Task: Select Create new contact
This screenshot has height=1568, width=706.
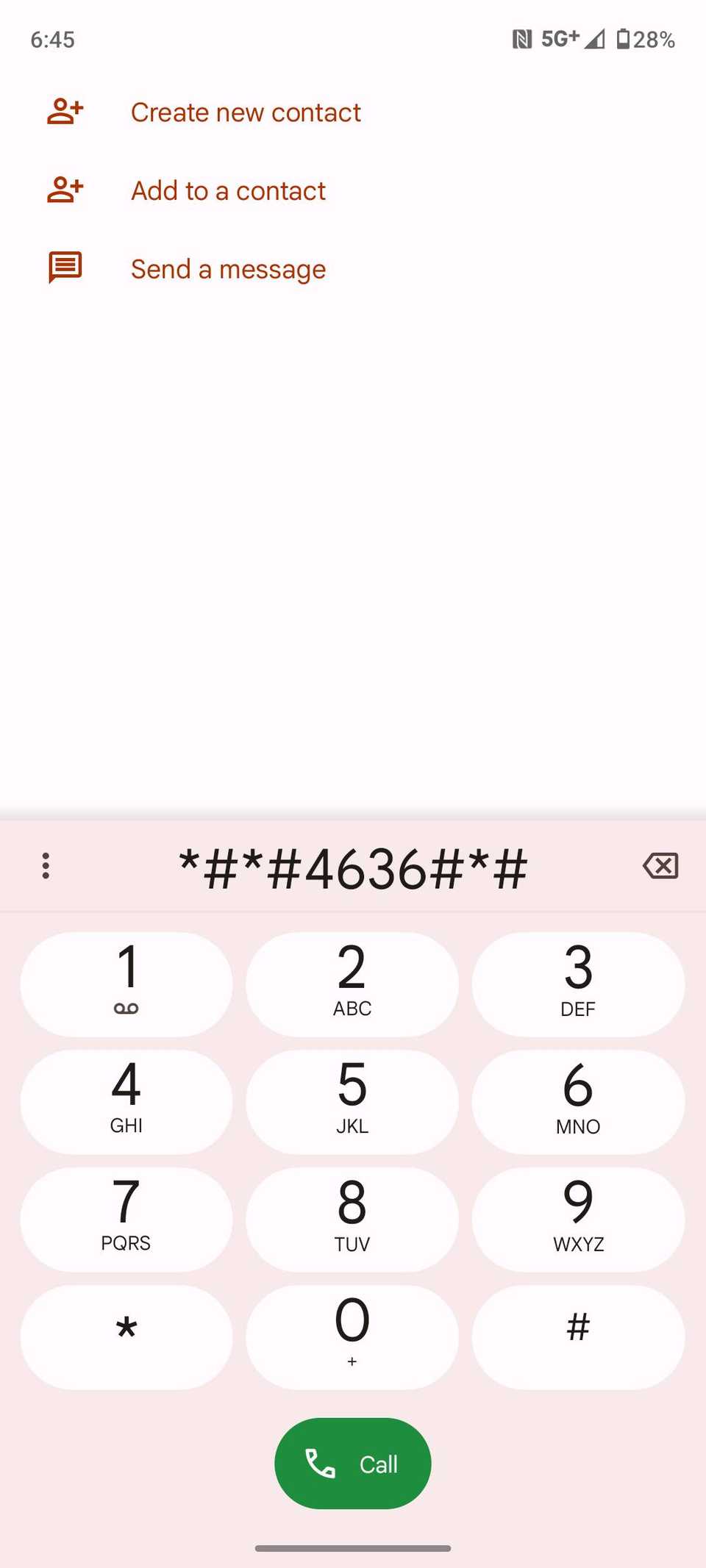Action: coord(246,112)
